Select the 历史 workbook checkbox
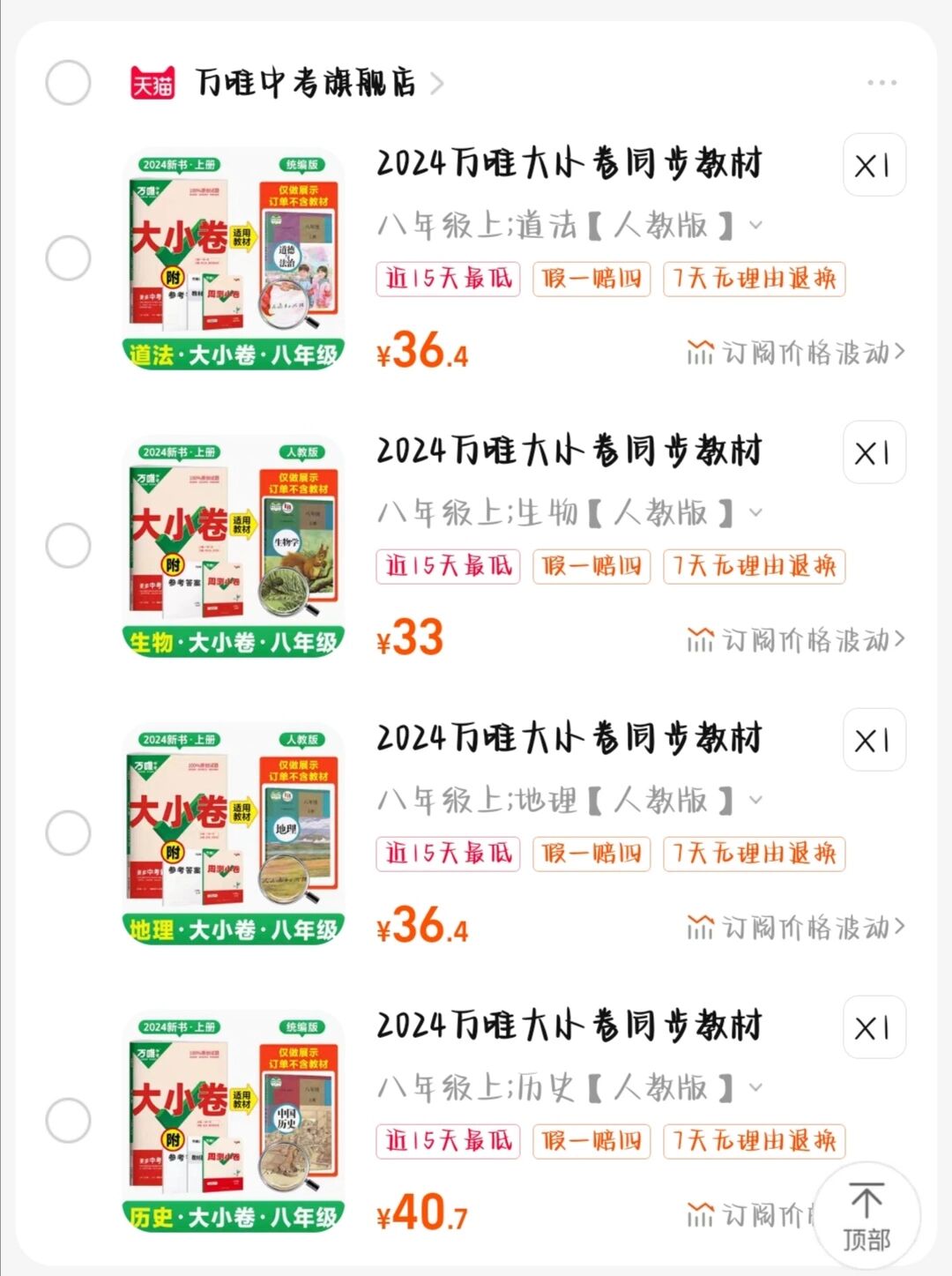This screenshot has width=952, height=1276. 68,1120
